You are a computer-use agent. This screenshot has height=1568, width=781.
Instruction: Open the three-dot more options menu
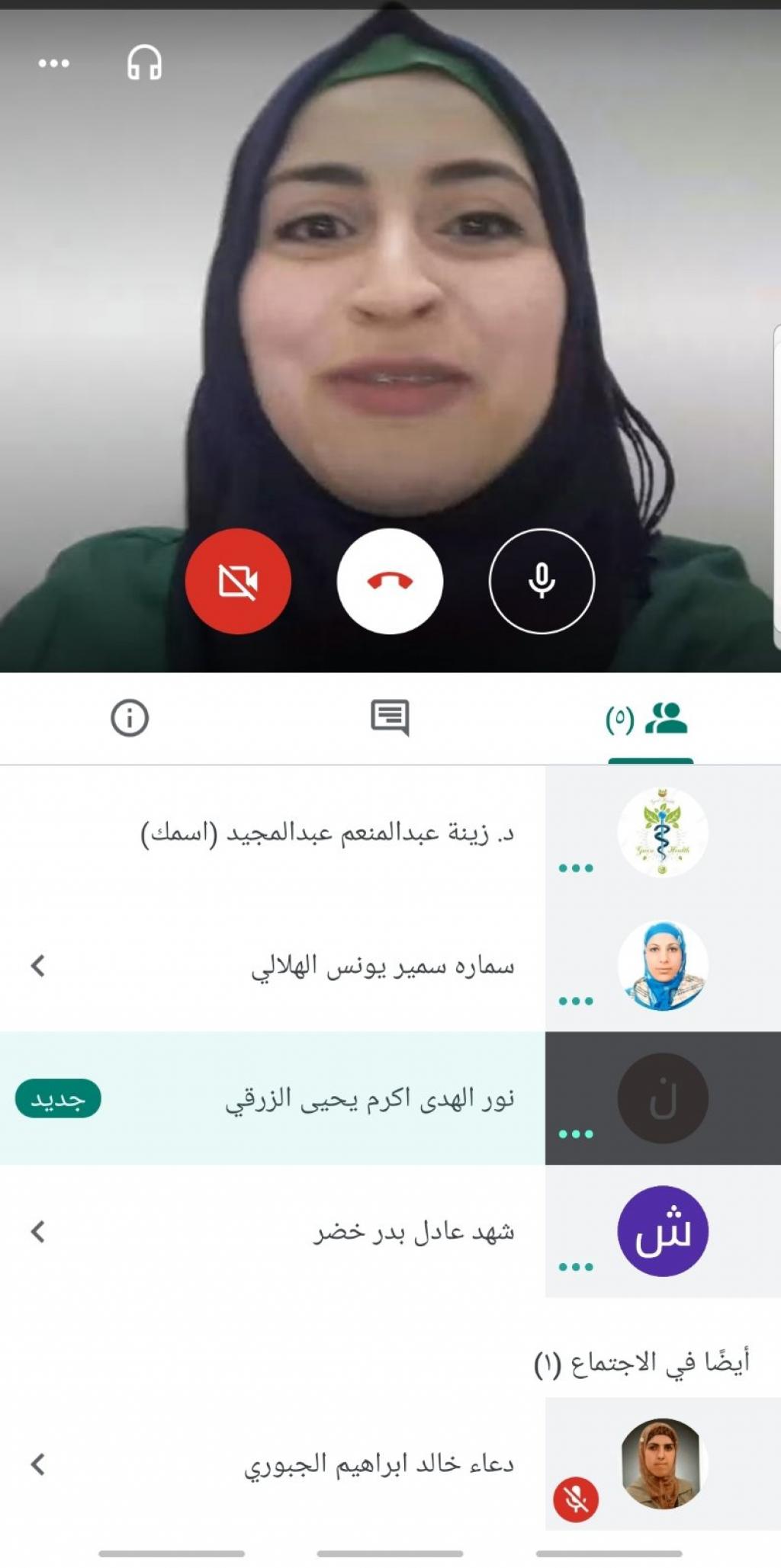53,63
